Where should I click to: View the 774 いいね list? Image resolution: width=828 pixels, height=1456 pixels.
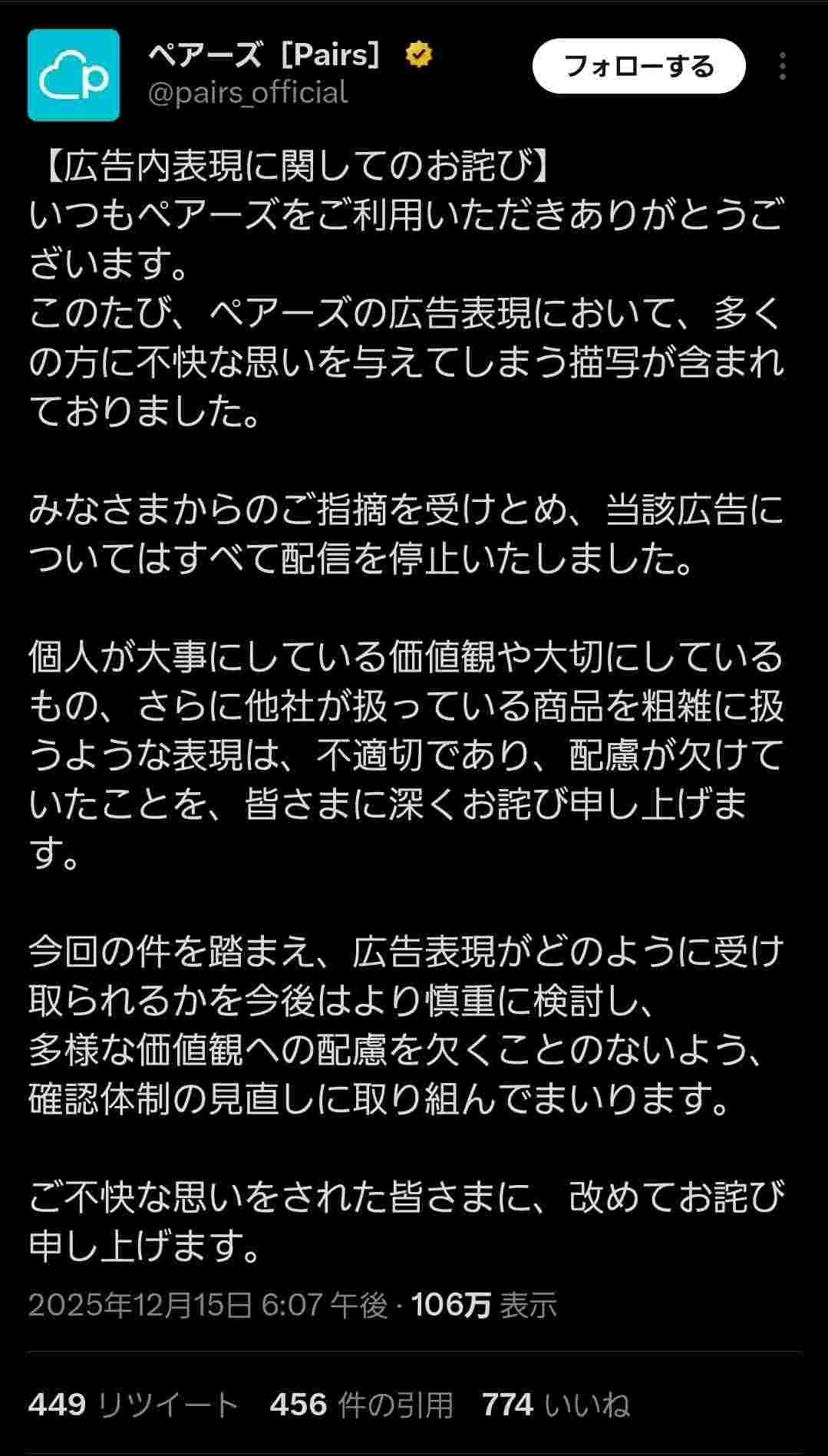point(556,1405)
